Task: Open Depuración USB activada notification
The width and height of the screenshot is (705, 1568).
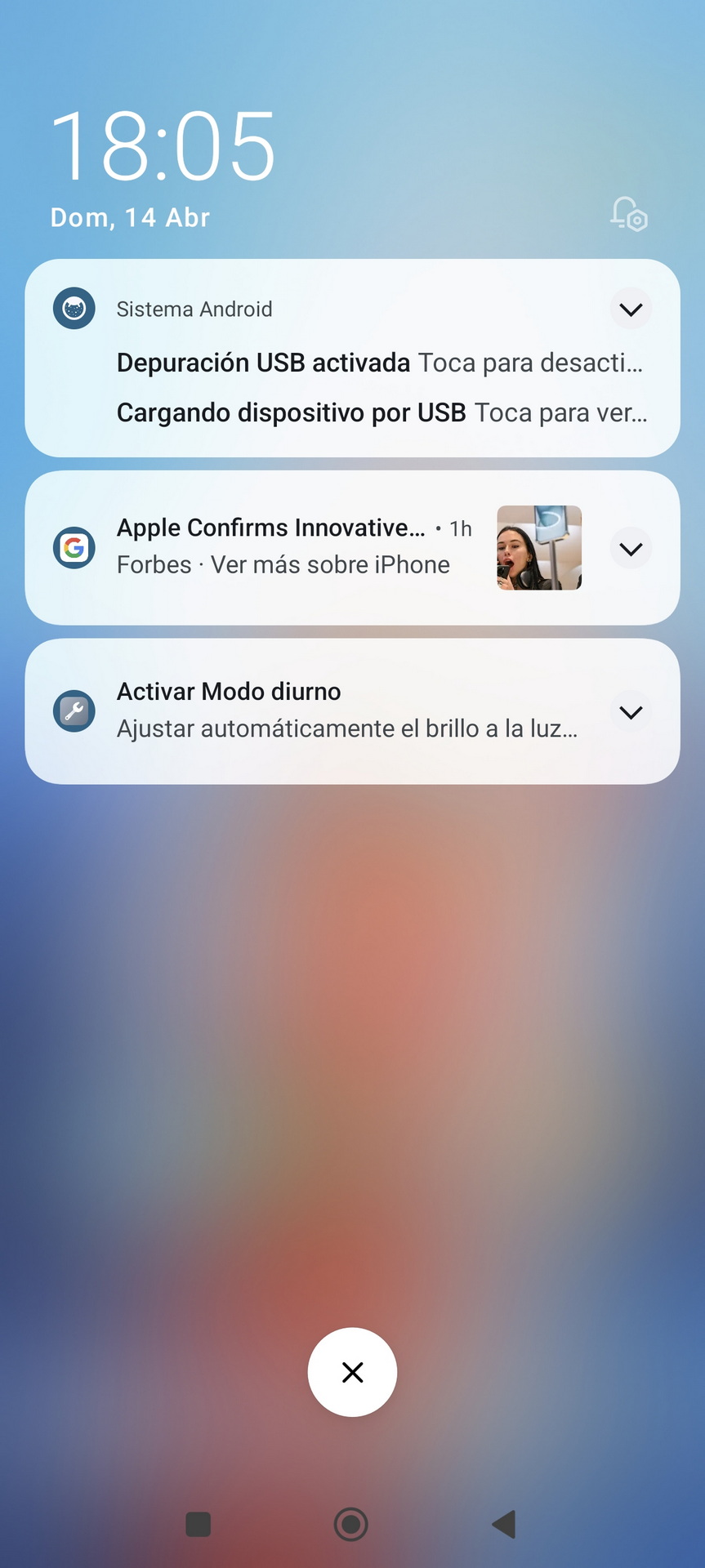Action: point(380,362)
